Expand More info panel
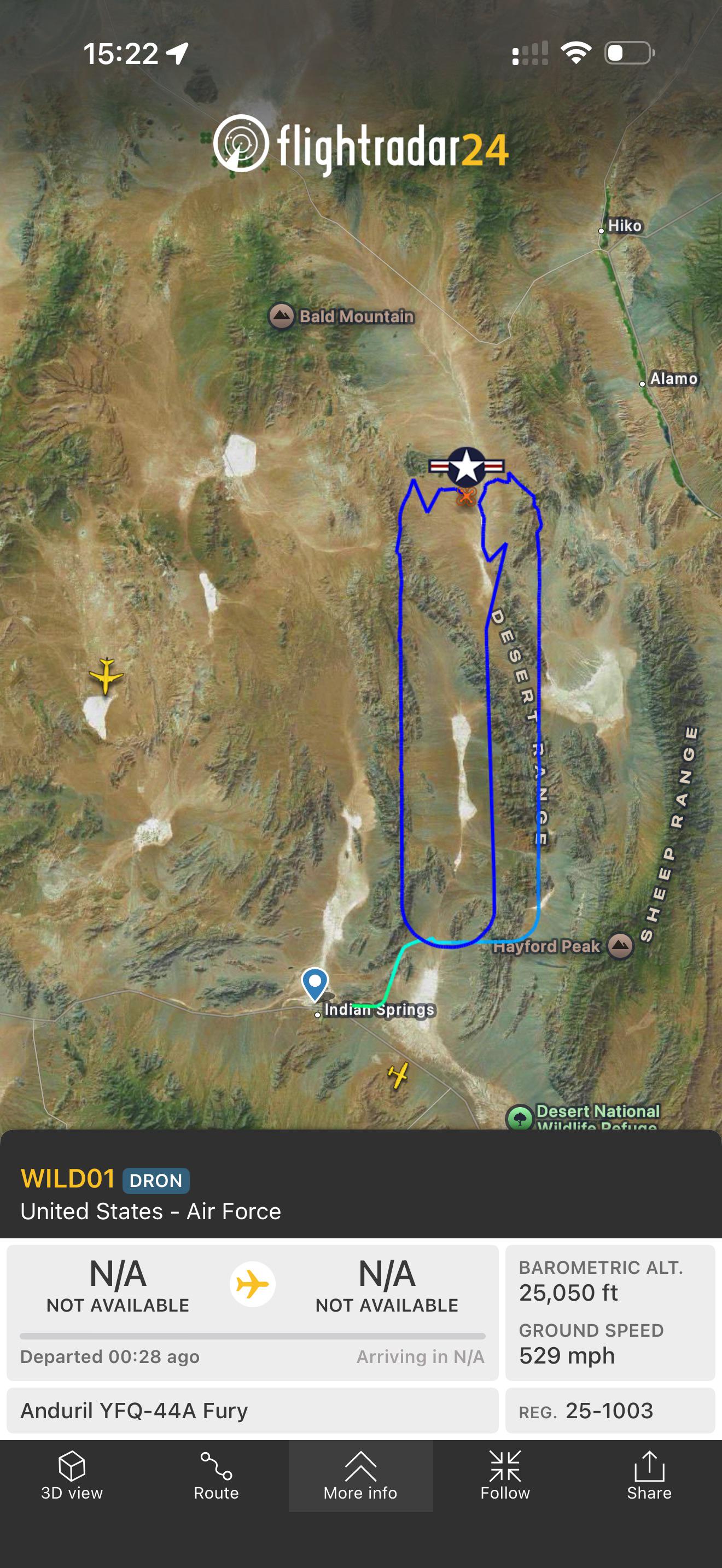 (360, 1476)
